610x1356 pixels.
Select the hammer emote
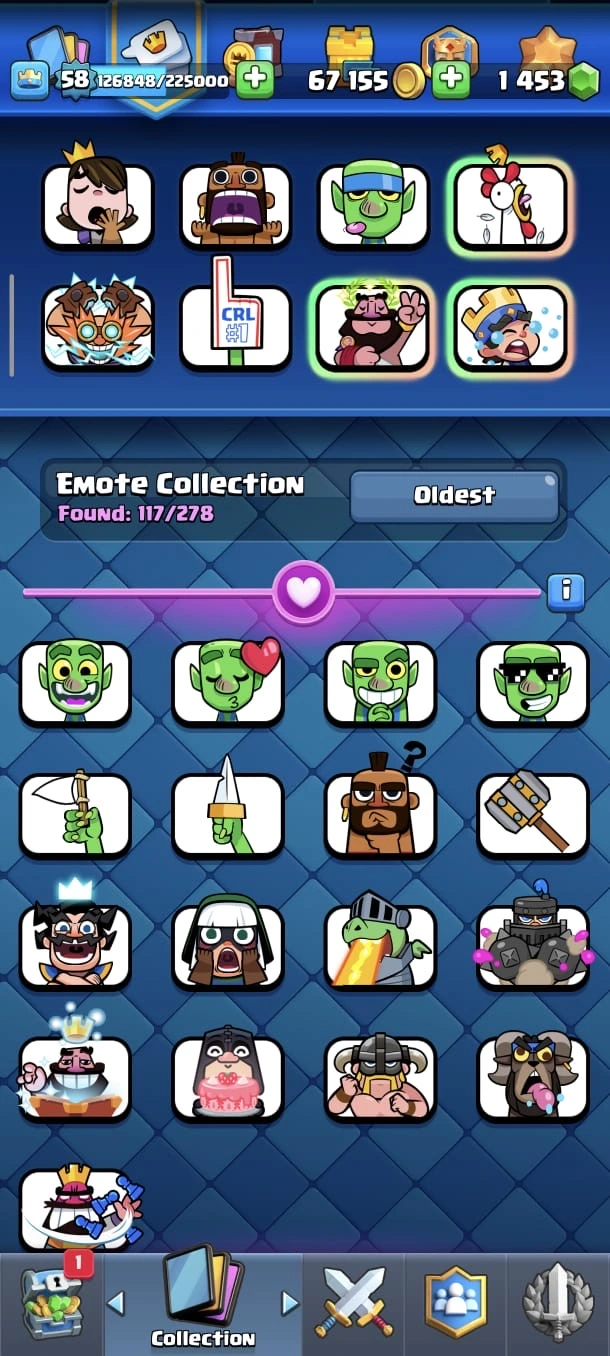click(x=532, y=815)
